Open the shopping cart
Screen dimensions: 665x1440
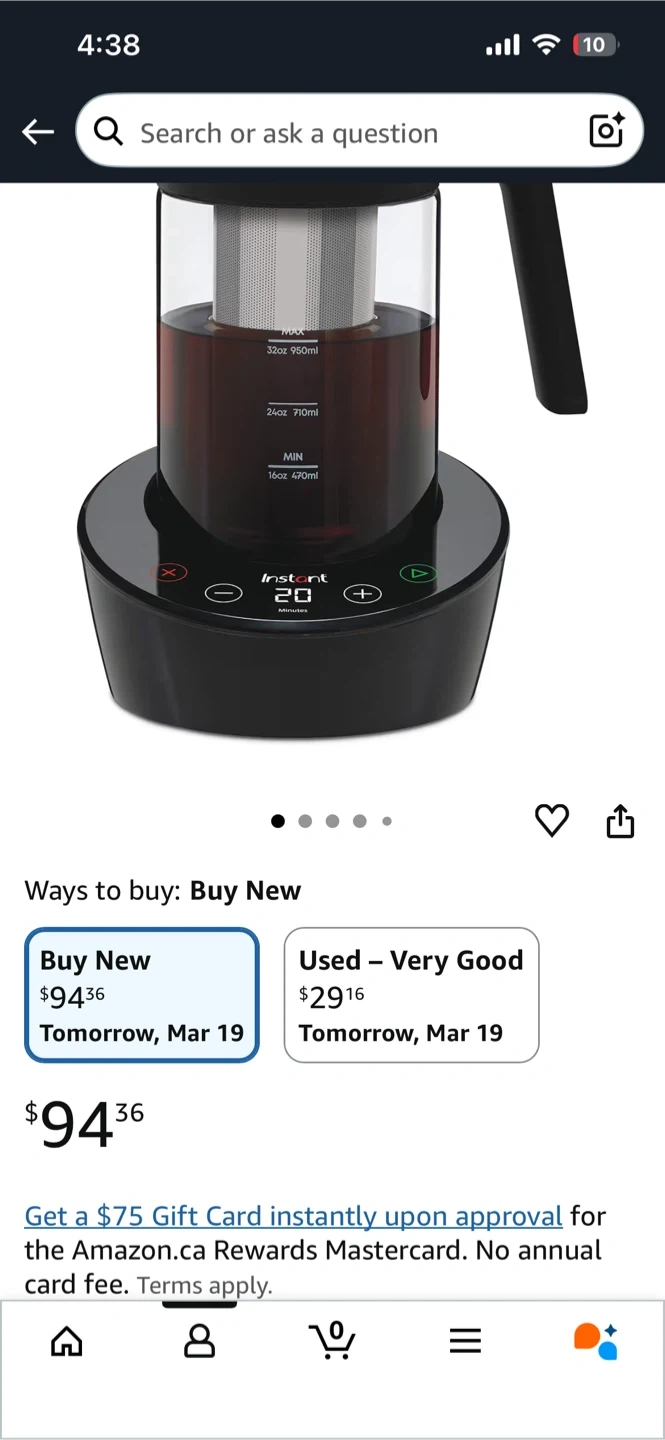coord(332,1341)
